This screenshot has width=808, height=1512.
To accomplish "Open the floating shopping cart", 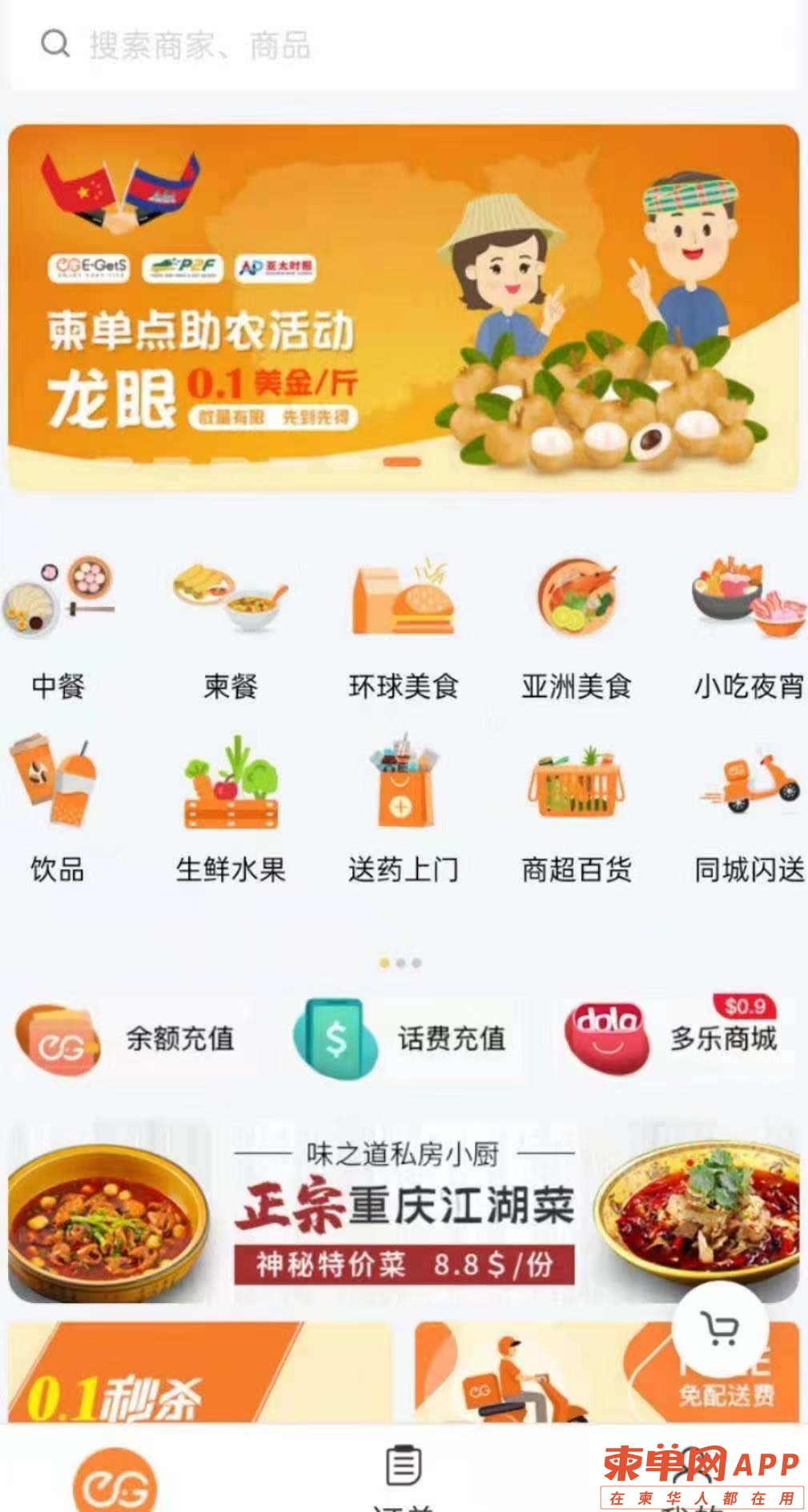I will [720, 1330].
